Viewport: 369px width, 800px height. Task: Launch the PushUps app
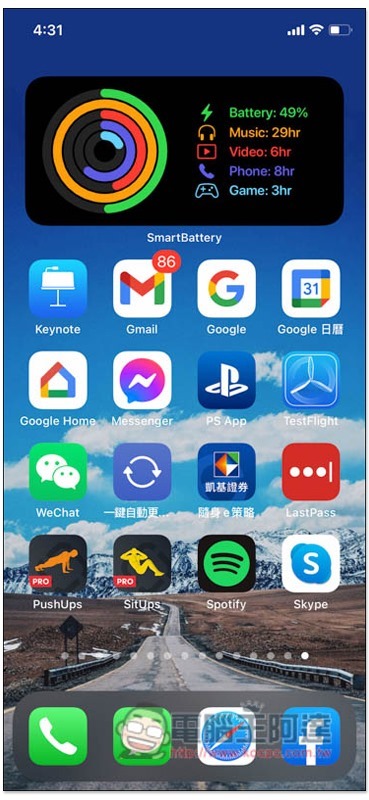click(58, 564)
